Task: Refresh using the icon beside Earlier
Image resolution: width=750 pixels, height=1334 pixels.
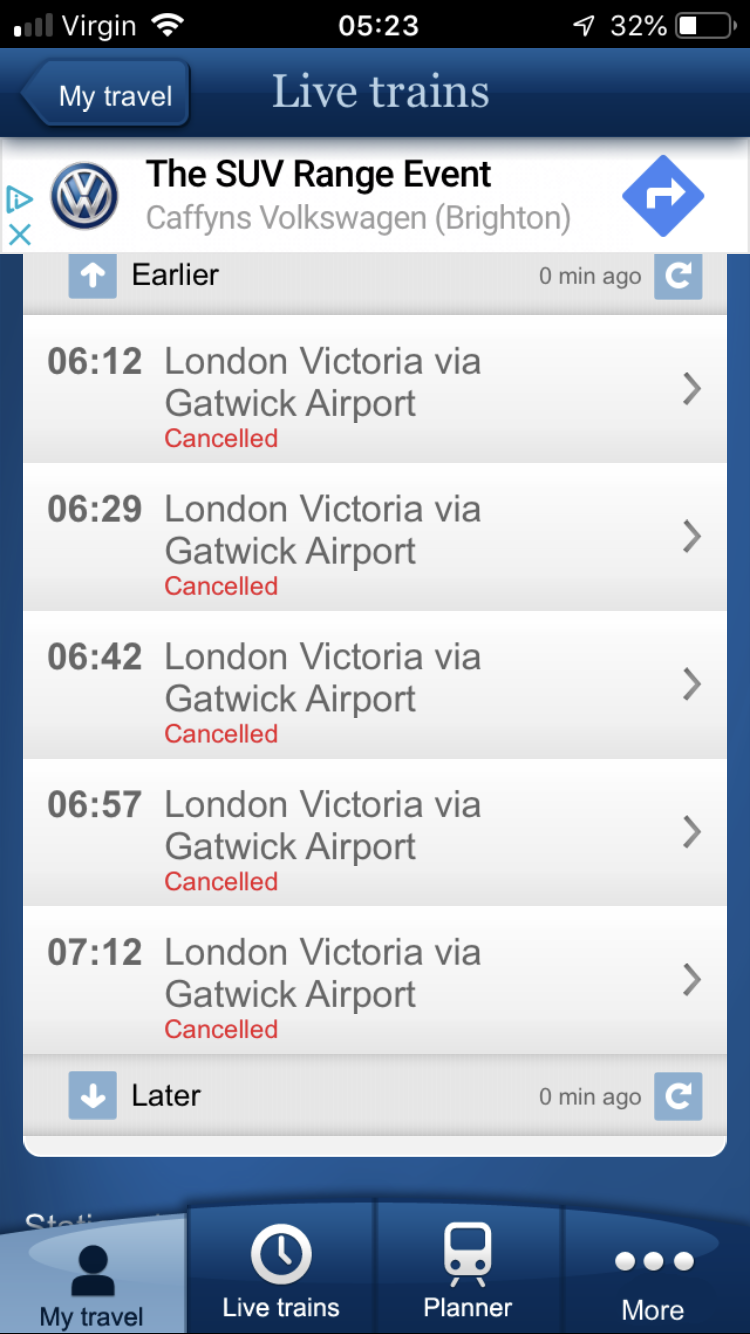Action: (x=678, y=275)
